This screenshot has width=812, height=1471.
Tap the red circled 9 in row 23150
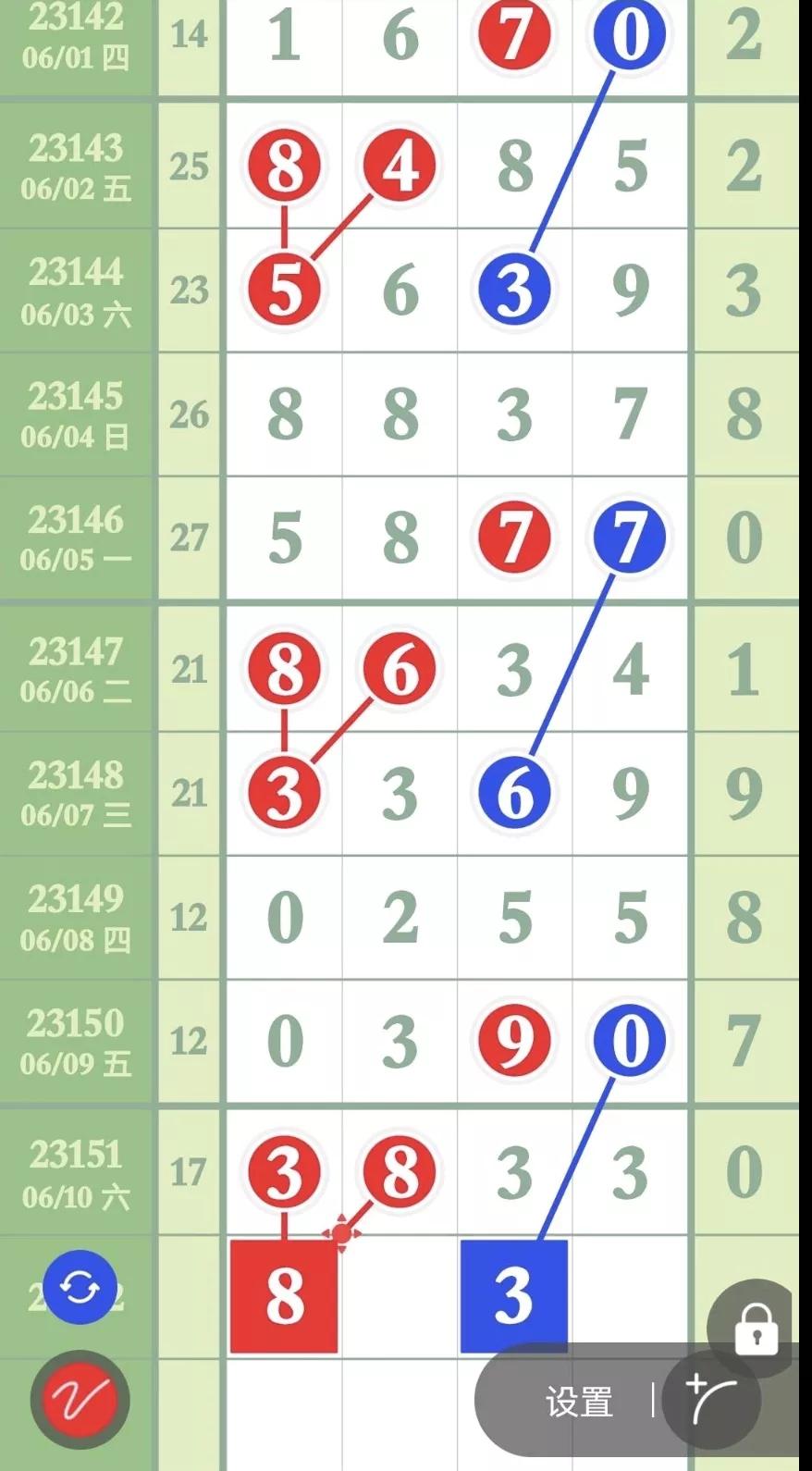514,1039
